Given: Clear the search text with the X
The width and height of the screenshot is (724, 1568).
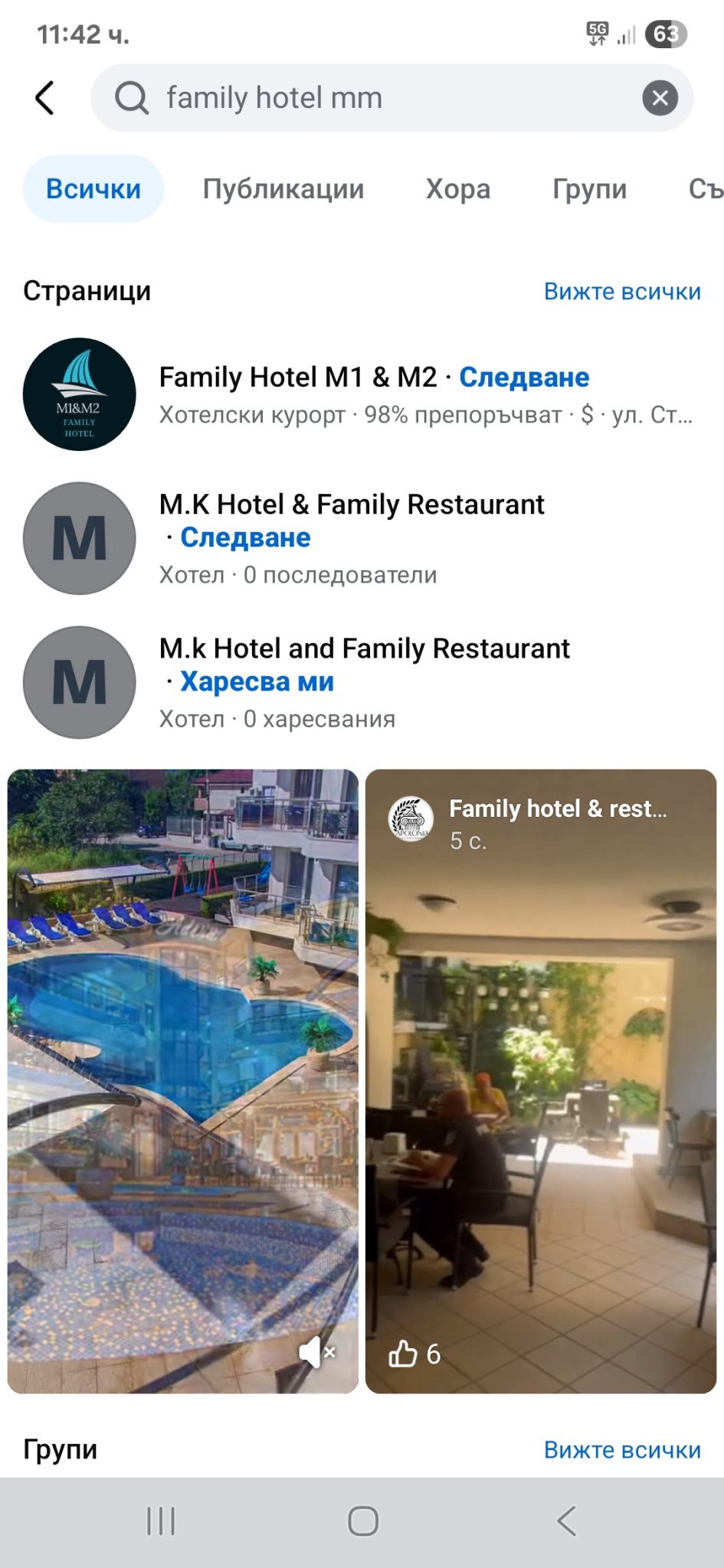Looking at the screenshot, I should point(660,98).
